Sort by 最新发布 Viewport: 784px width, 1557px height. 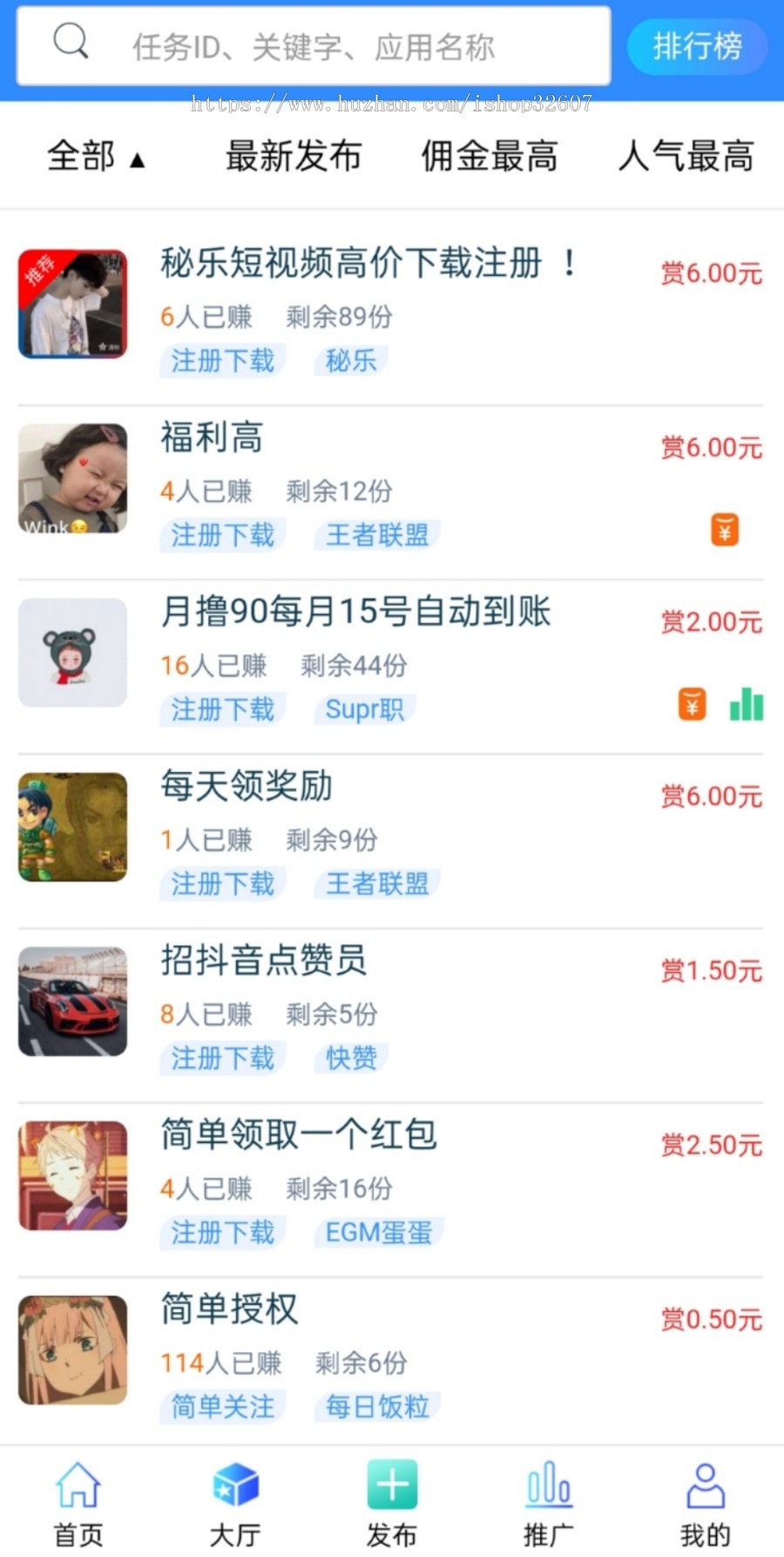[294, 157]
